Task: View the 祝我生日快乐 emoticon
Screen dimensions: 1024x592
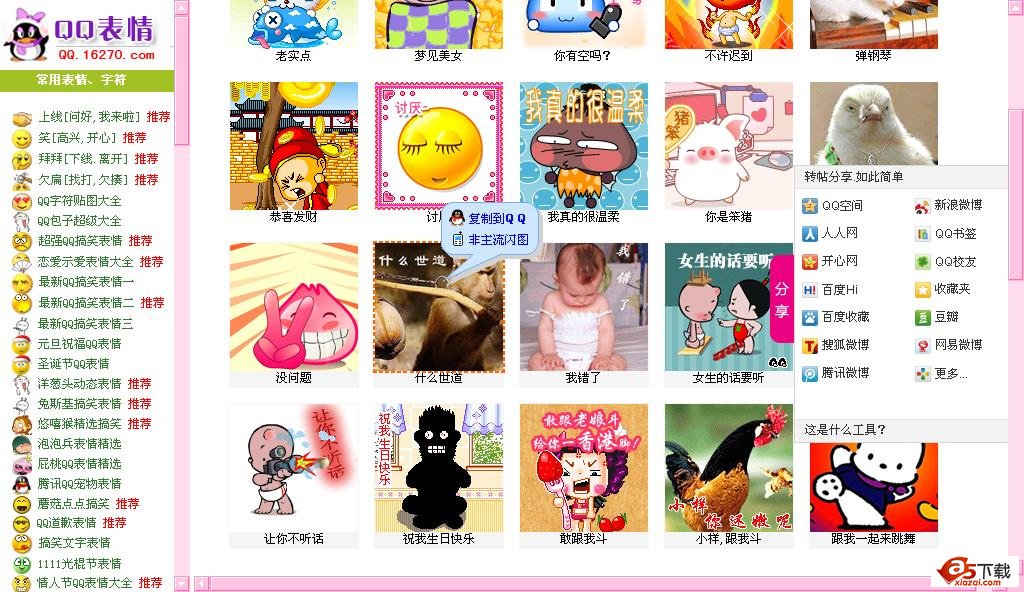Action: pyautogui.click(x=438, y=468)
